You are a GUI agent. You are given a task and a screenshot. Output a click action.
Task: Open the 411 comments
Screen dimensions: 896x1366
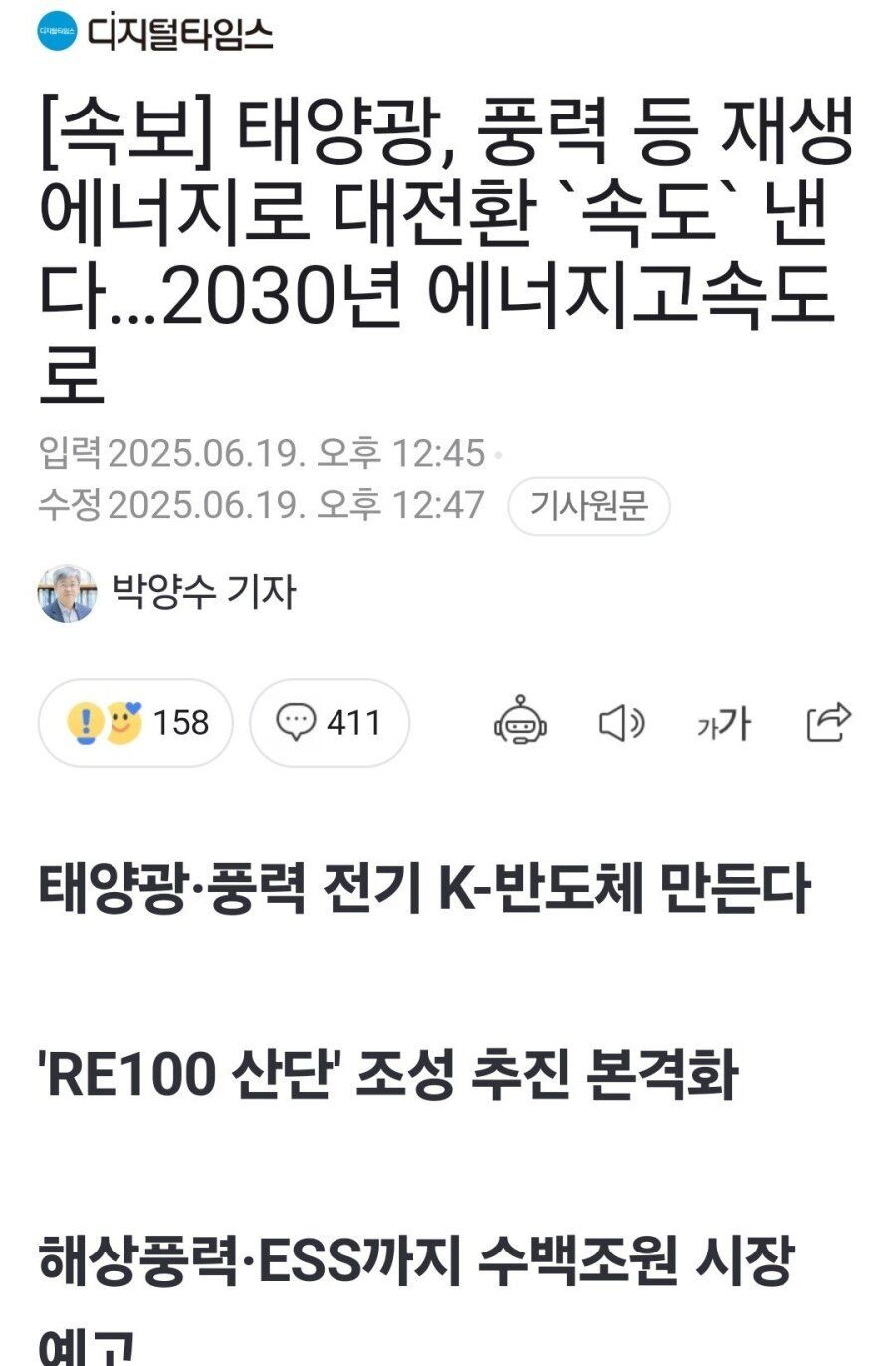point(330,723)
